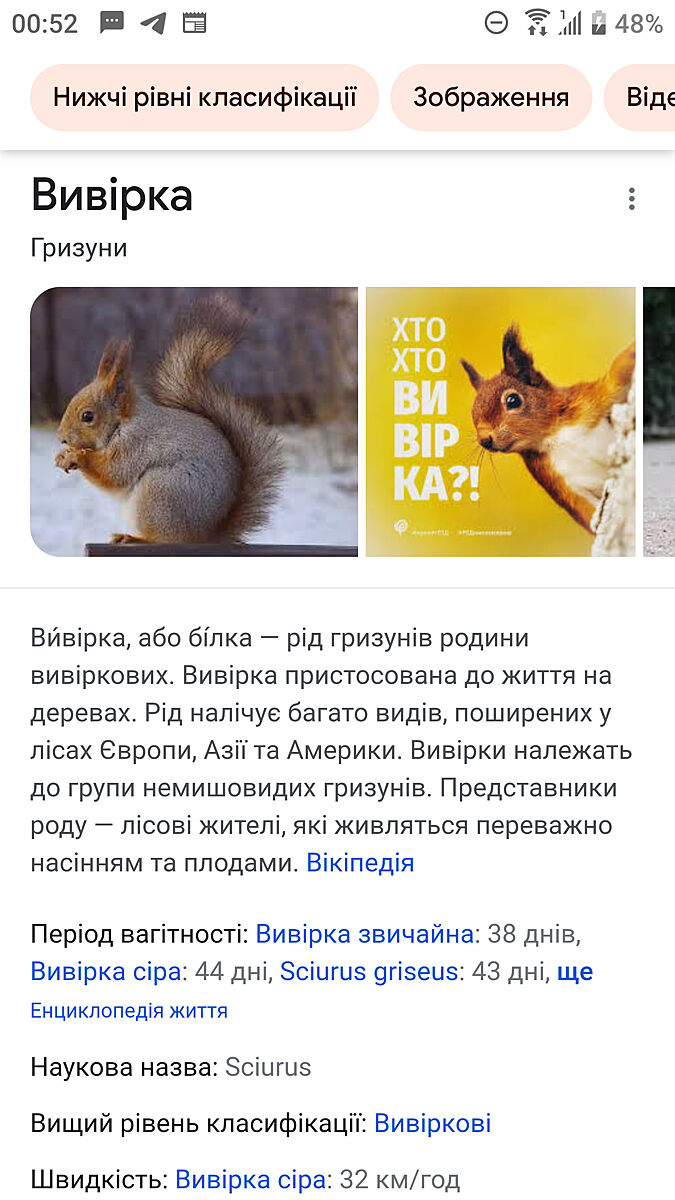Open the Енциклопедія життя source link
Viewport: 675px width, 1200px height.
pos(129,1011)
